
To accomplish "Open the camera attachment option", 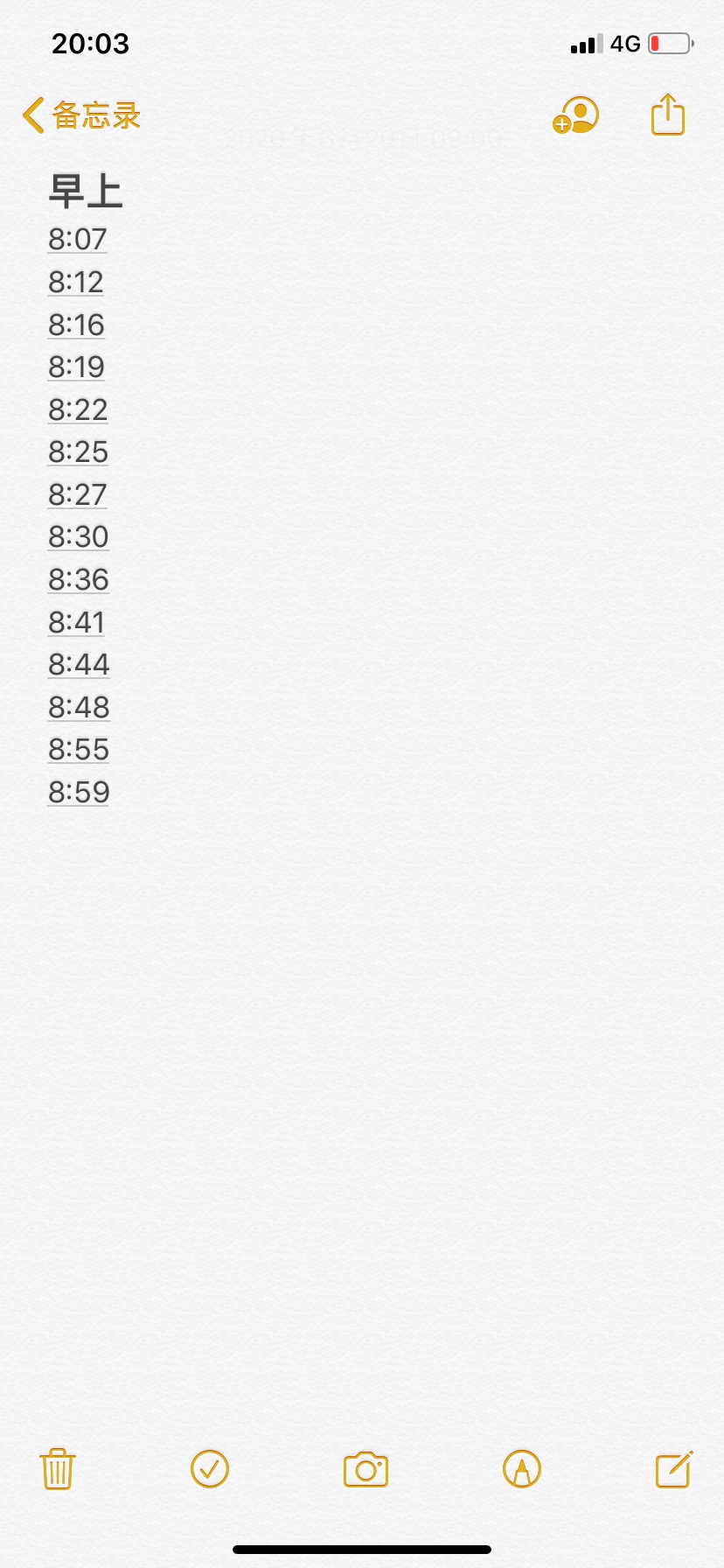I will pos(365,1470).
